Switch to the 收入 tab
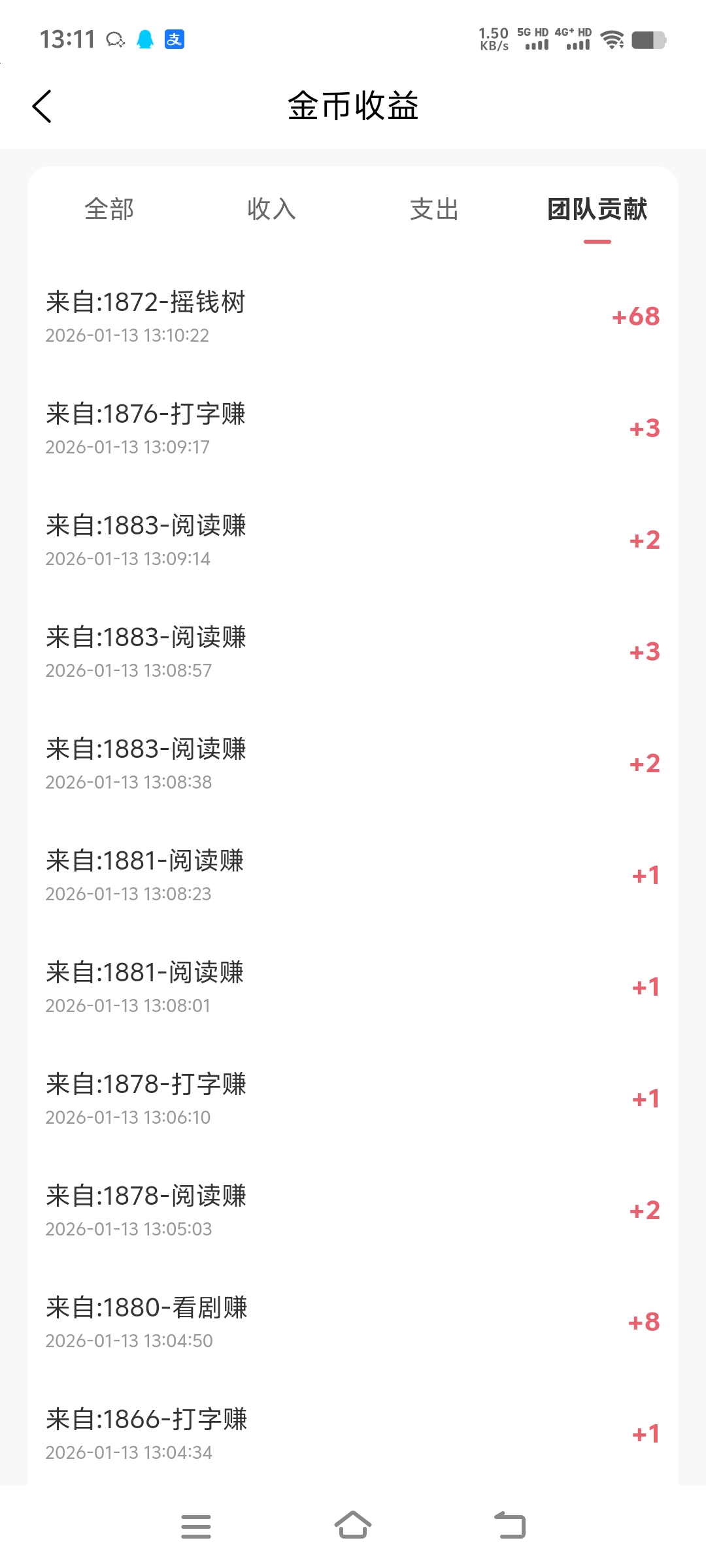The width and height of the screenshot is (706, 1568). 271,209
